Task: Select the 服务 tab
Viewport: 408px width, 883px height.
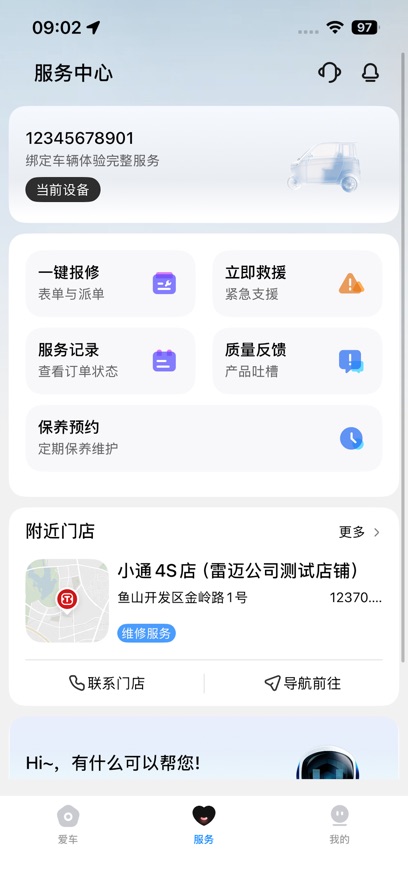Action: 204,825
